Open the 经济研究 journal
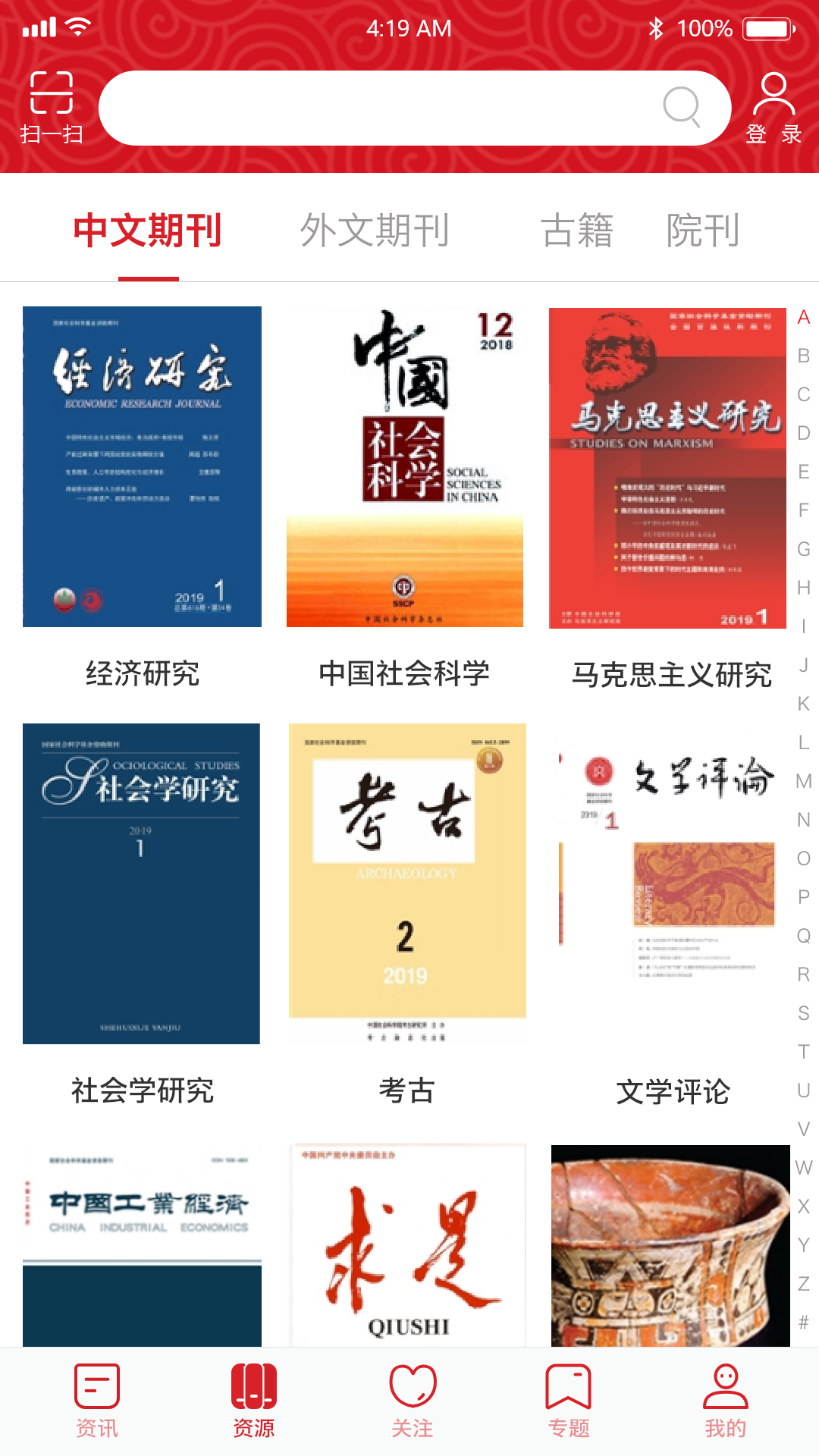Screen dimensions: 819x1456 tap(142, 466)
